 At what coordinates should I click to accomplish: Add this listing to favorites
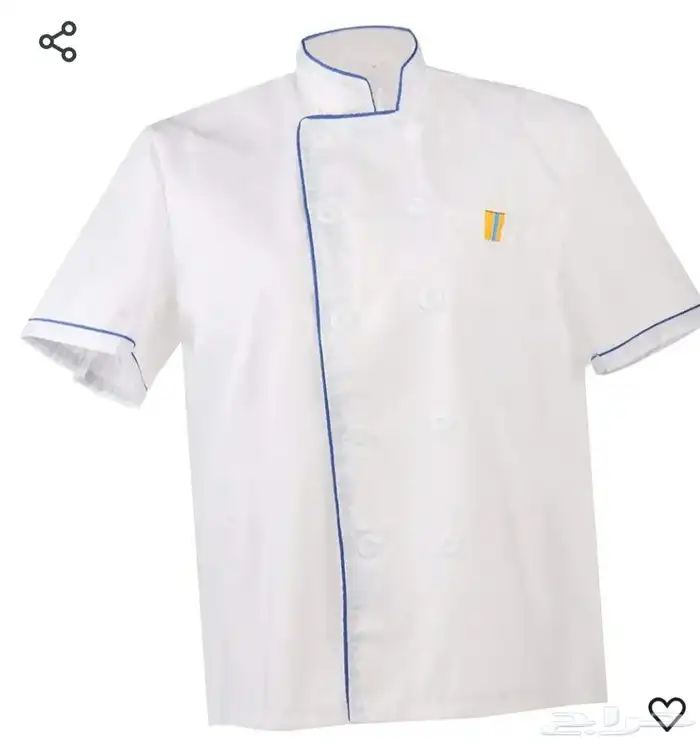[665, 712]
